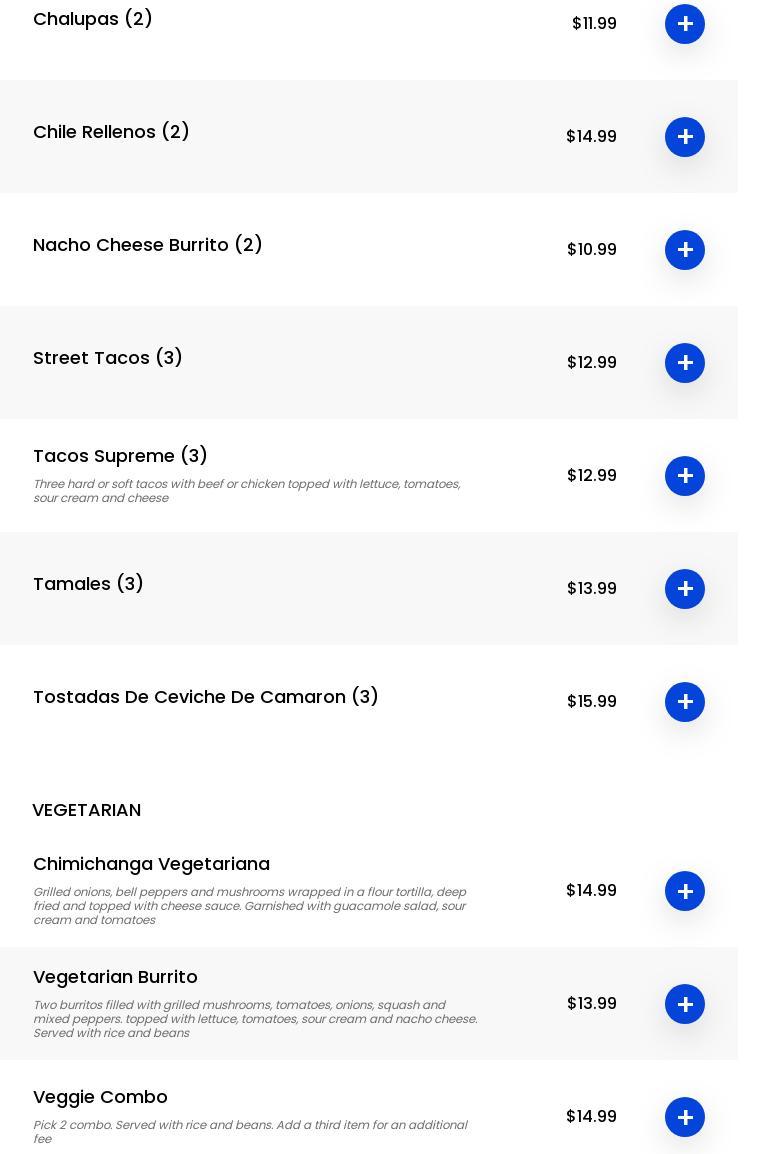Screen dimensions: 770x1154
Task: Add Tostadas De Ceviche De Camaron
Action: tap(685, 702)
